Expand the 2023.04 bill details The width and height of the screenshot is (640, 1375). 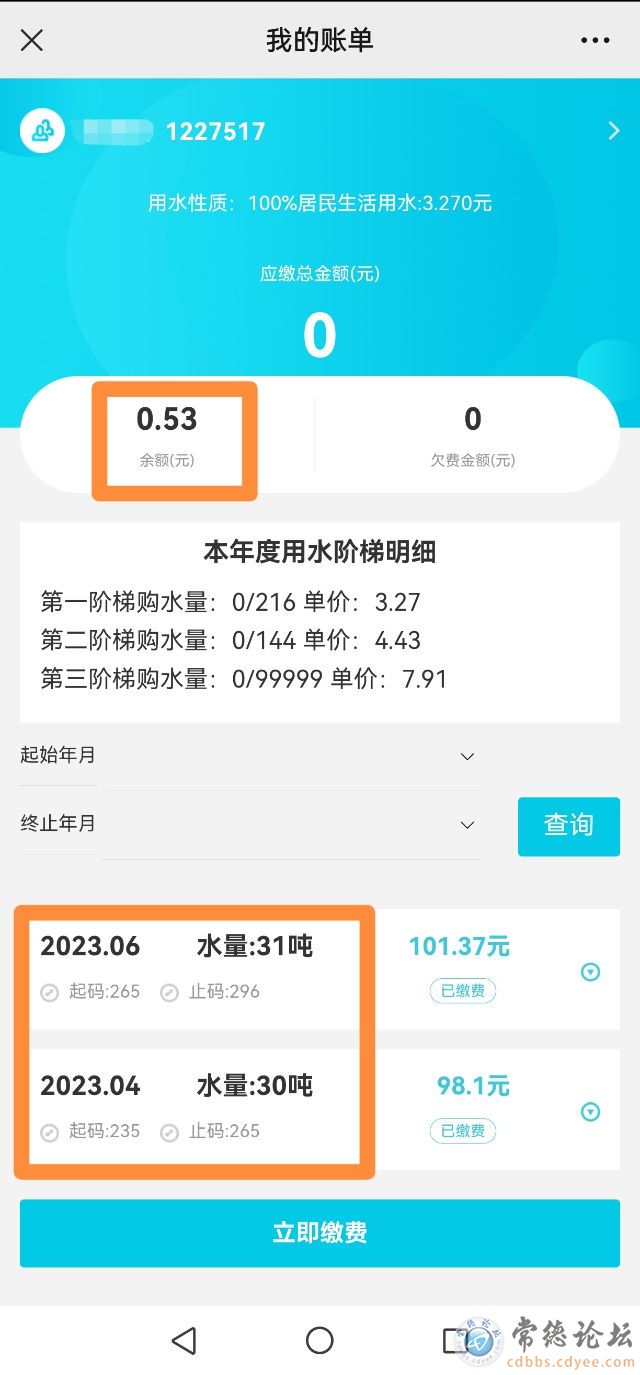591,1112
